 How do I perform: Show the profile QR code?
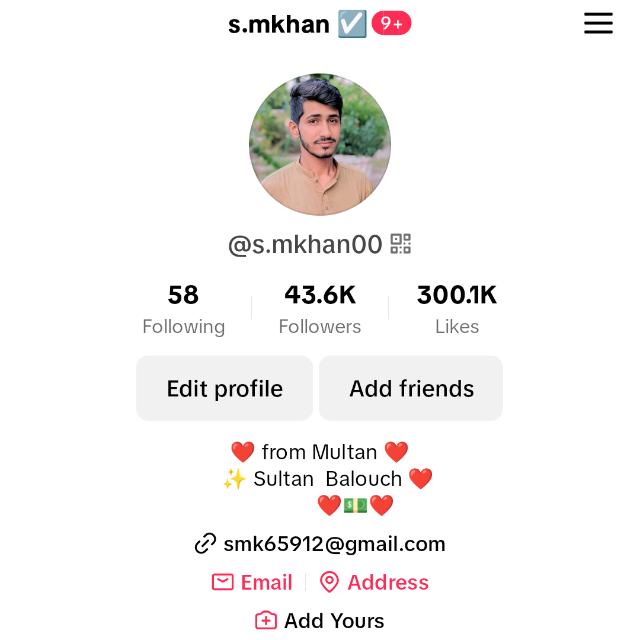(401, 244)
